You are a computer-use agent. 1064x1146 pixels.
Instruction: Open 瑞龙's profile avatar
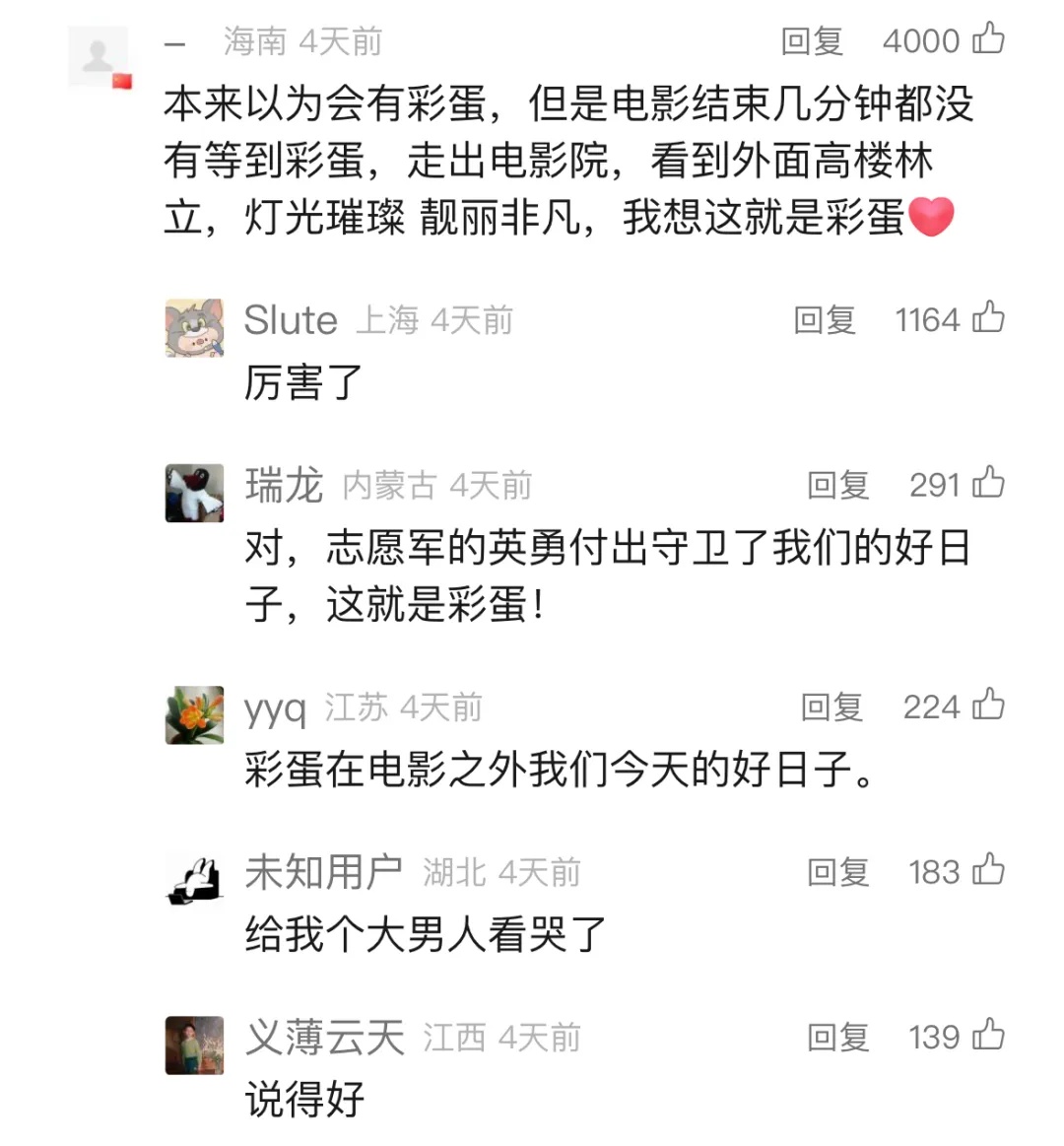(194, 493)
